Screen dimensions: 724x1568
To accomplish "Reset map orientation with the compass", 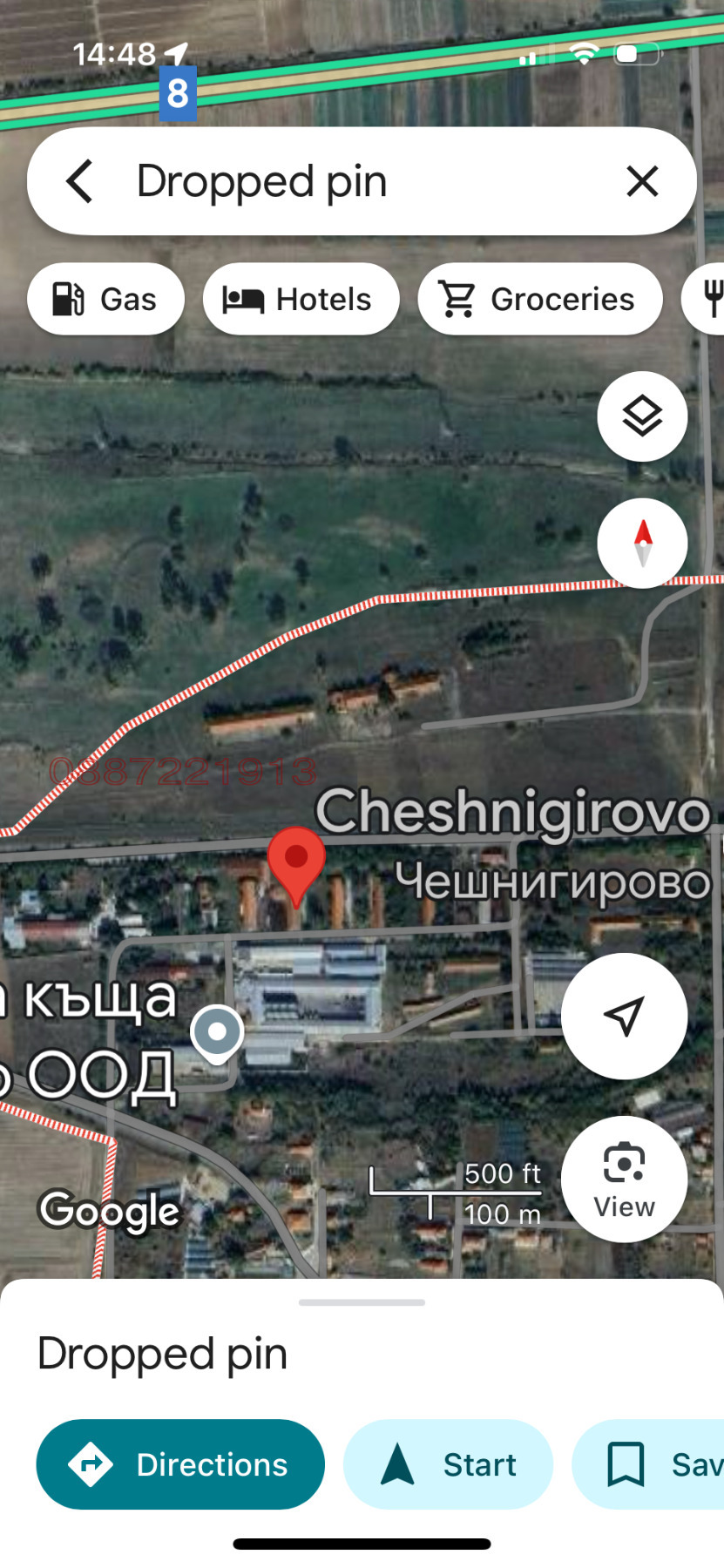I will [642, 543].
